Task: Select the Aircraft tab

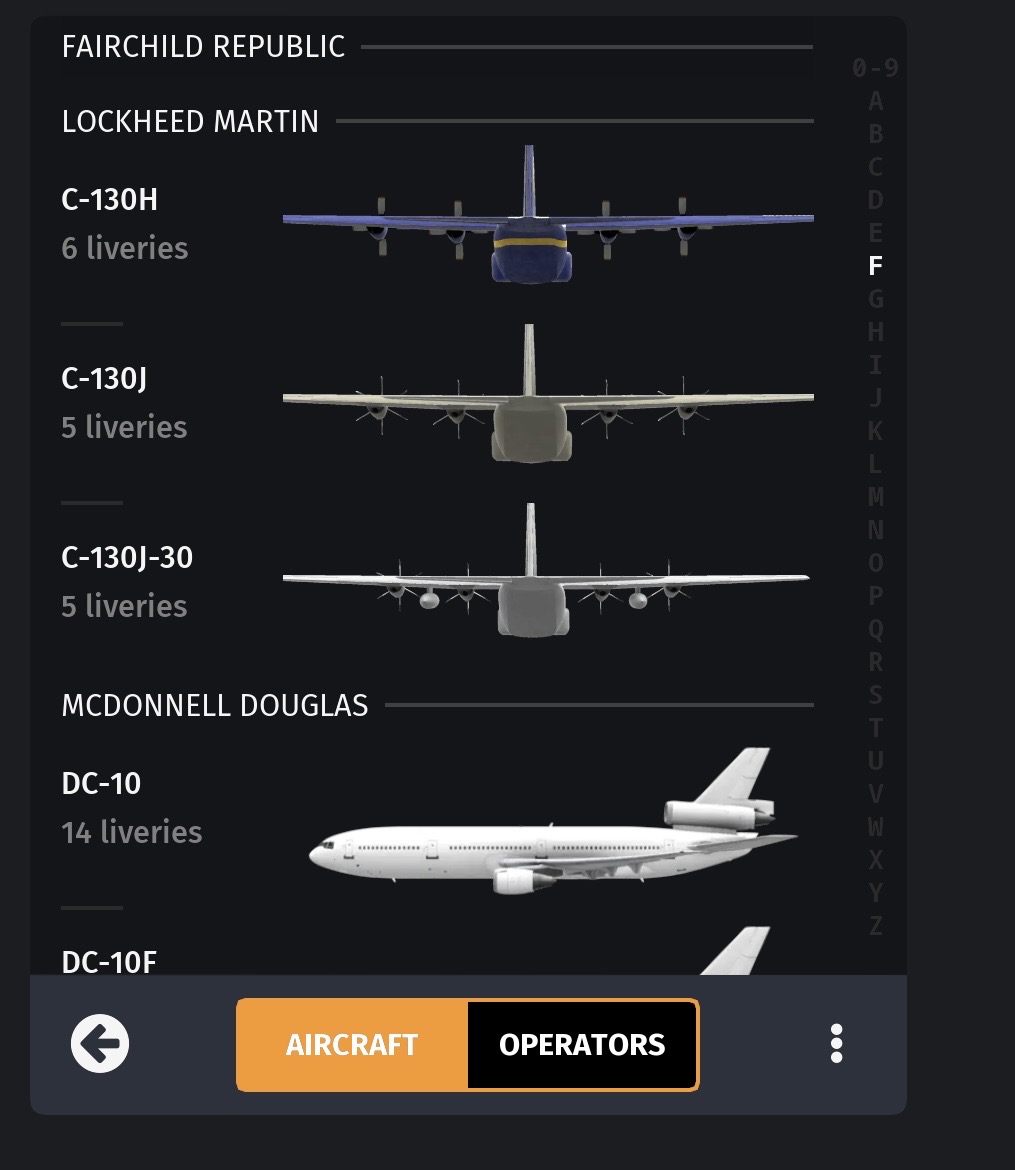Action: tap(352, 1045)
